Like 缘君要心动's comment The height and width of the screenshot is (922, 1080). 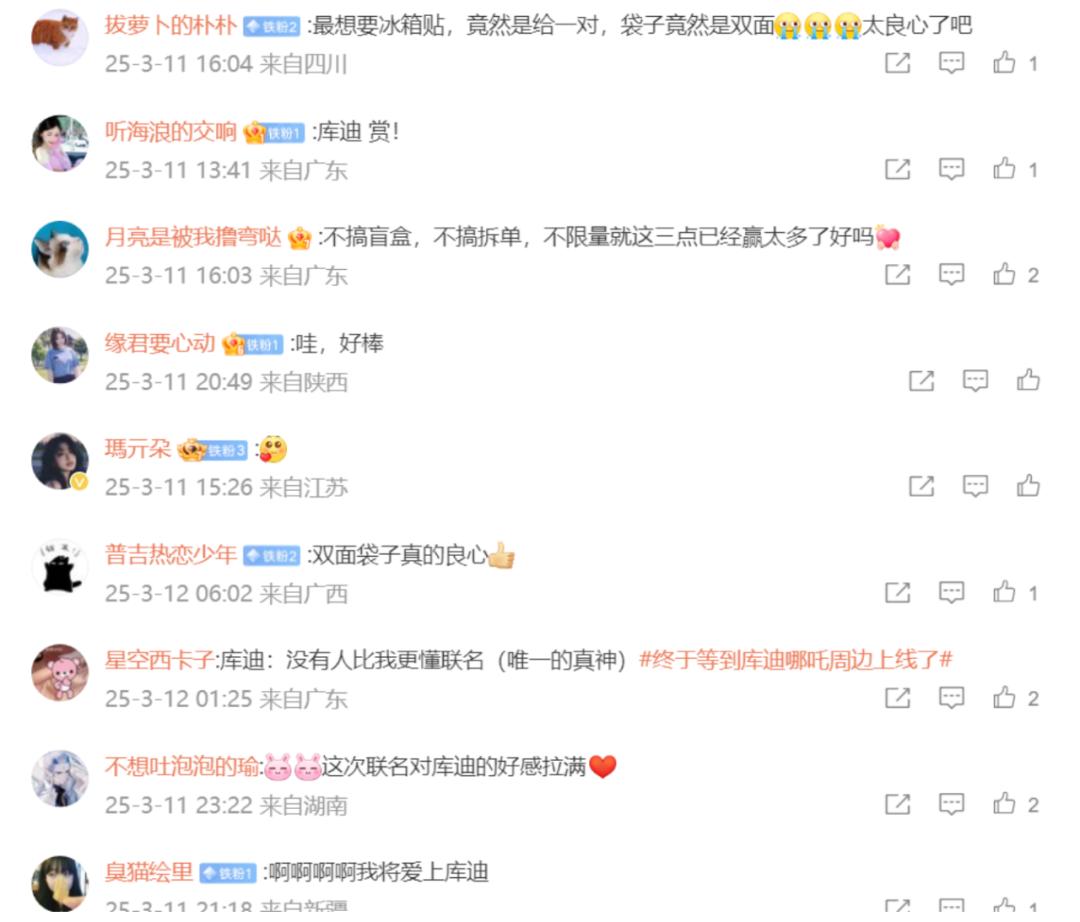point(1028,380)
